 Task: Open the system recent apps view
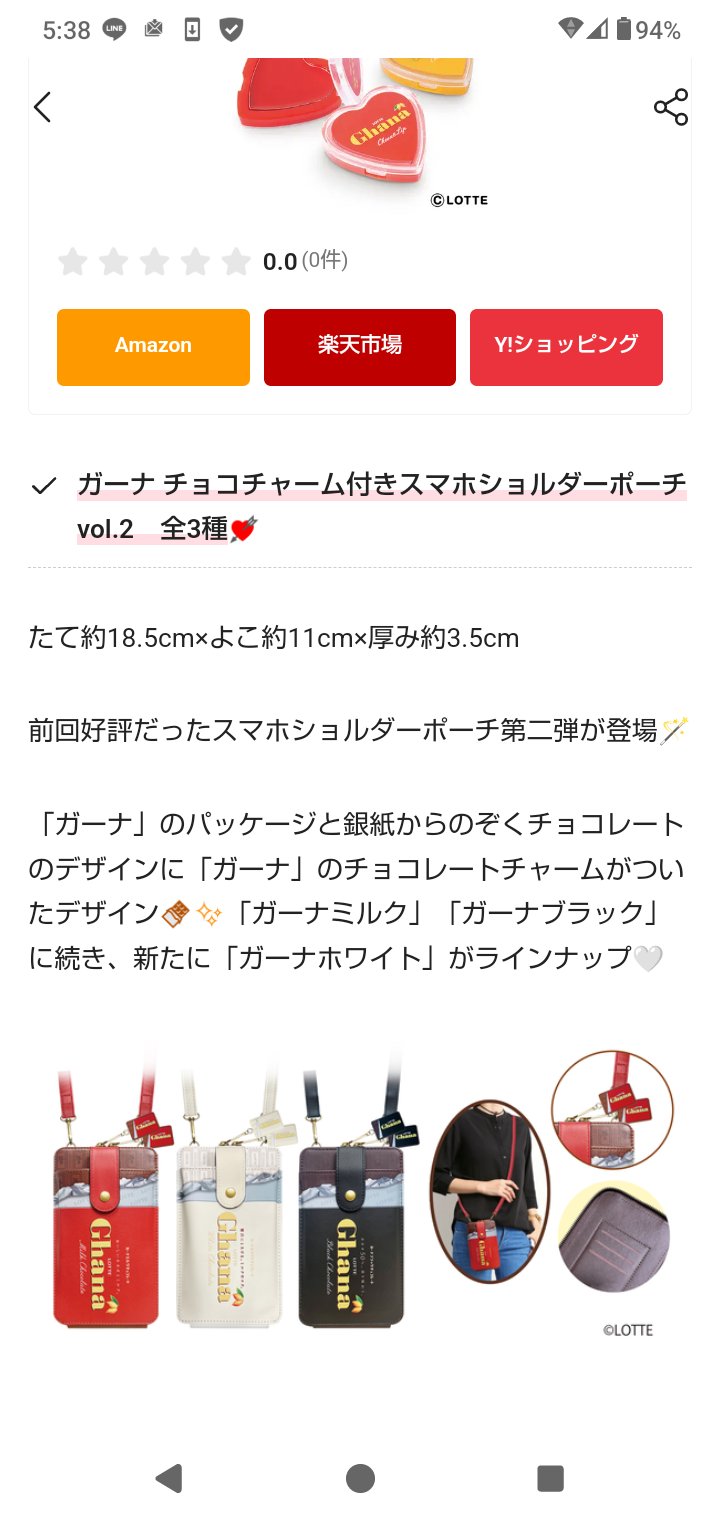(550, 1478)
